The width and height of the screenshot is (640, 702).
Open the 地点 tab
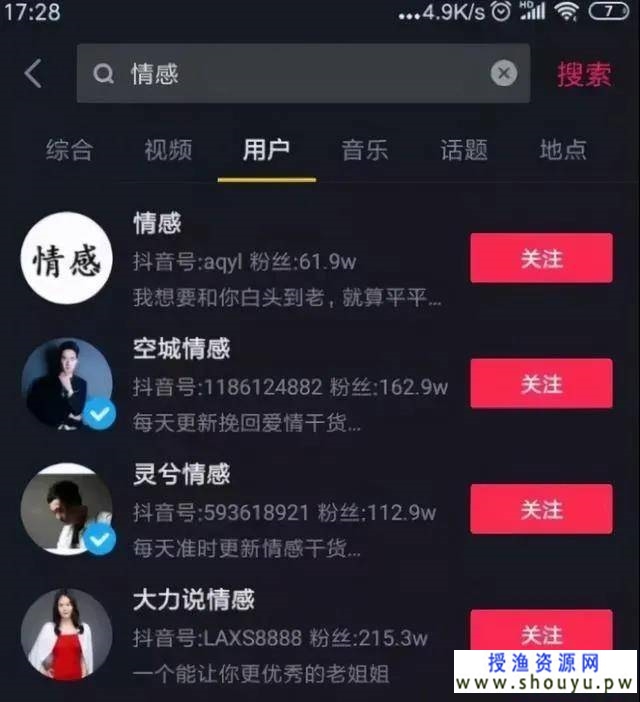click(563, 150)
